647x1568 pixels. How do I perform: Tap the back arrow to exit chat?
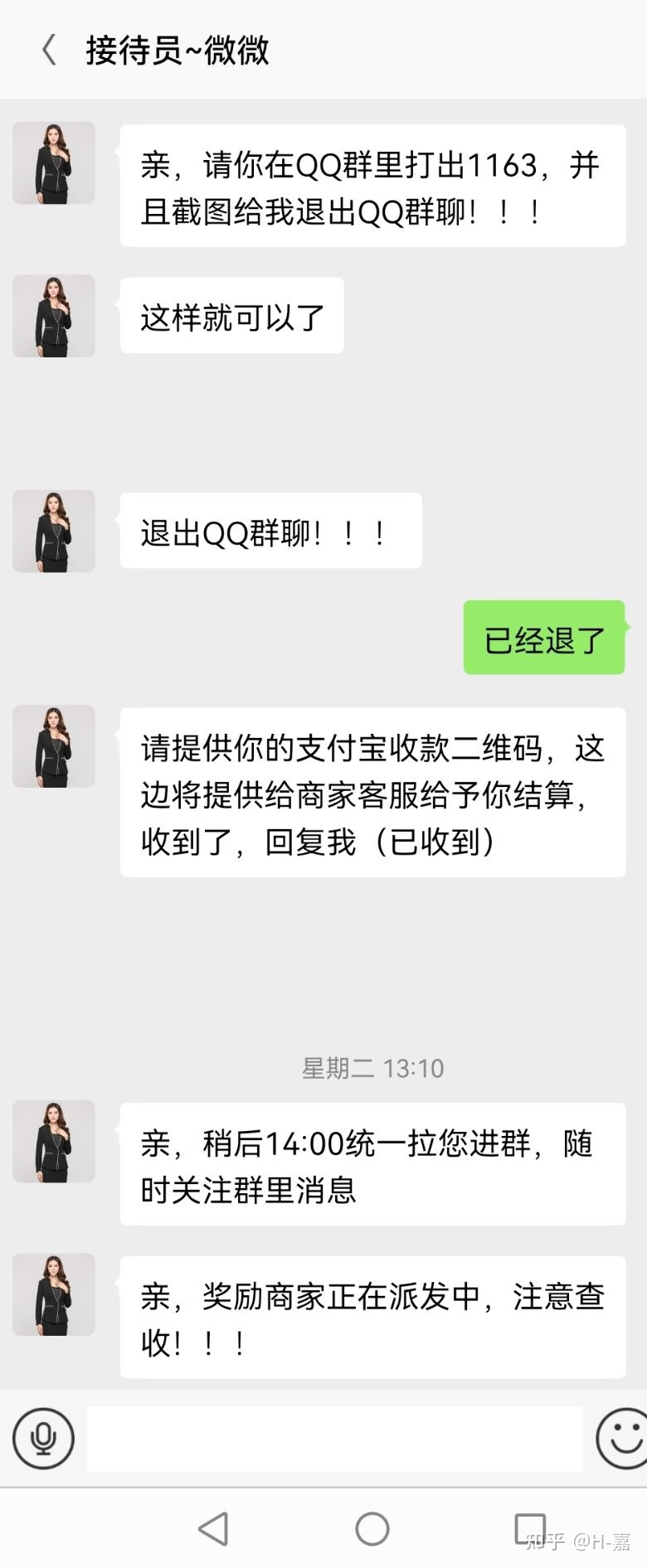click(x=47, y=50)
